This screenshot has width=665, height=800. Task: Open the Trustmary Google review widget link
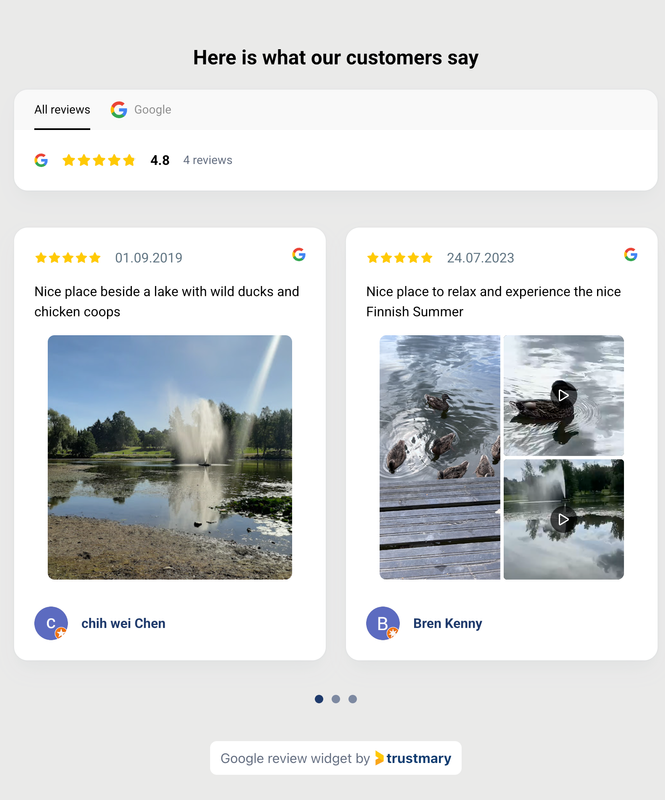tap(336, 758)
